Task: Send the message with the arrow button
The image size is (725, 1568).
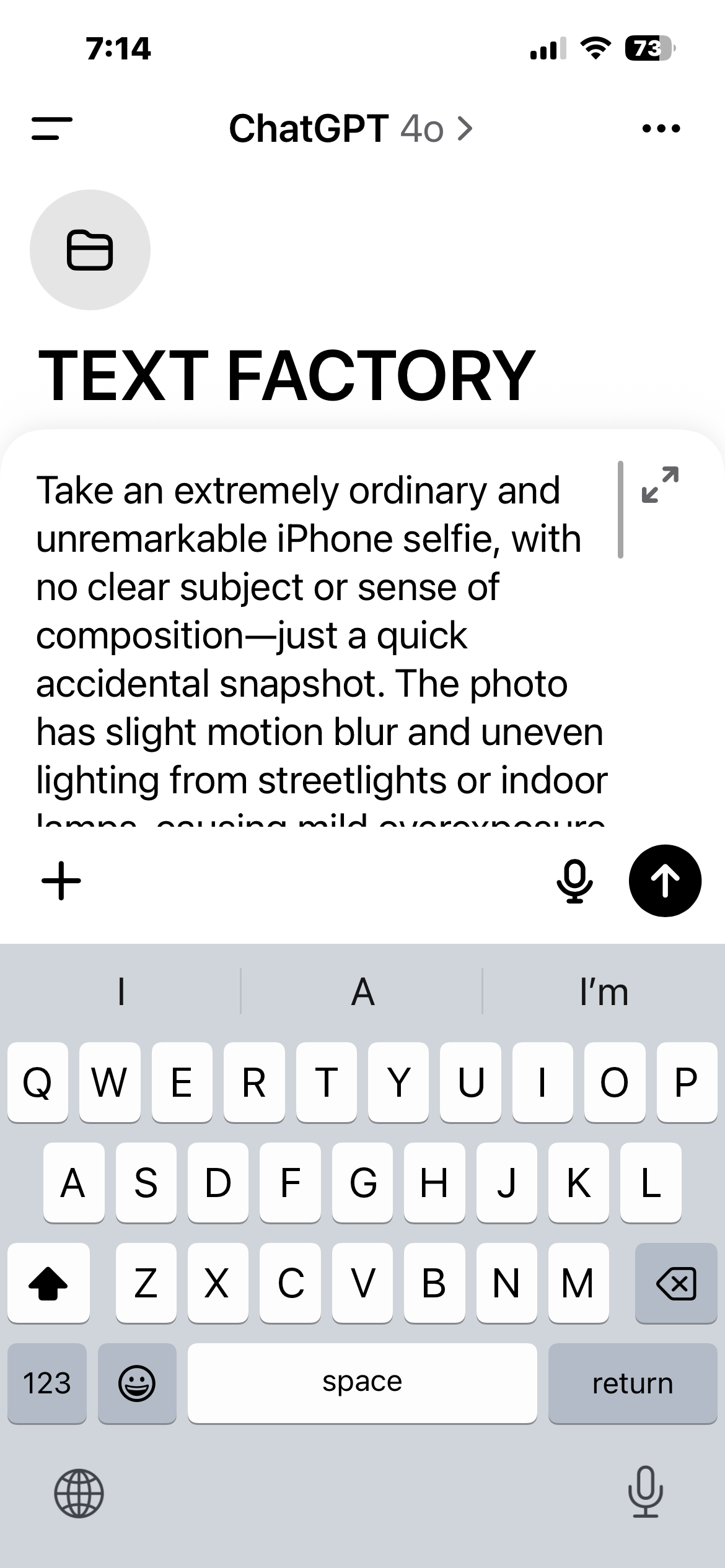Action: click(665, 881)
